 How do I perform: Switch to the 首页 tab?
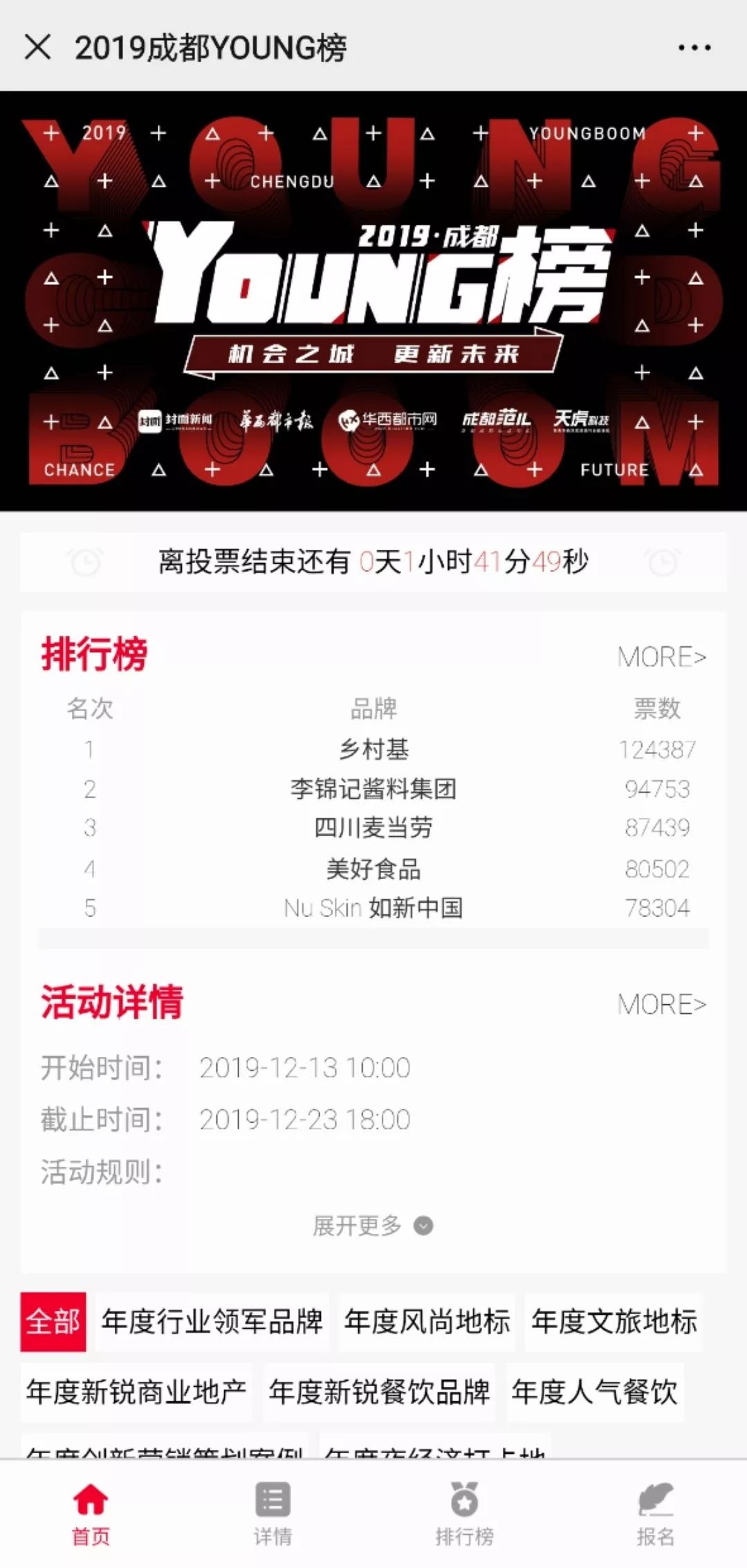coord(91,1513)
